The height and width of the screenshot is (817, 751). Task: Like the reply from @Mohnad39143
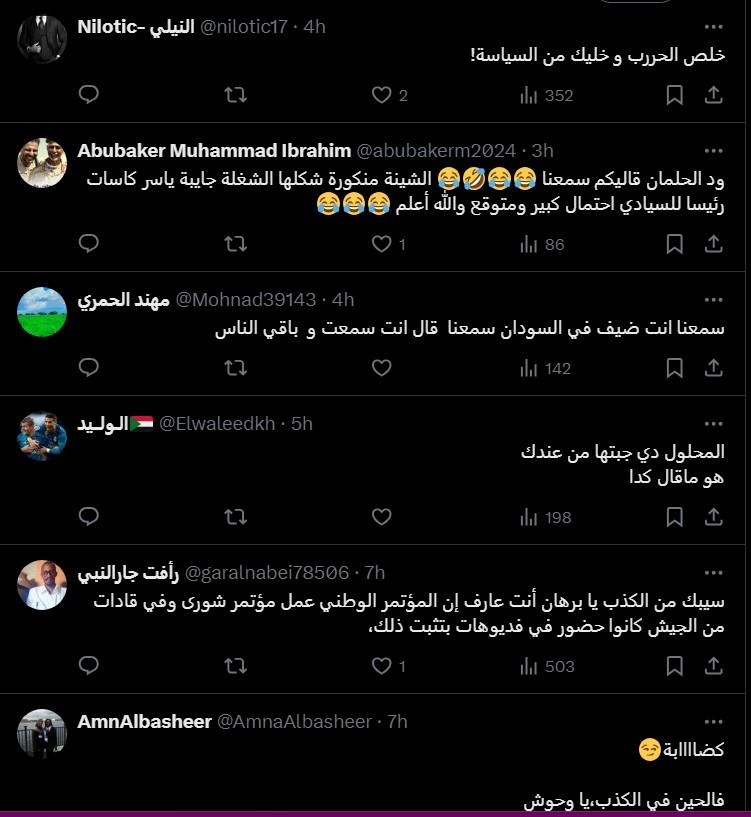381,368
